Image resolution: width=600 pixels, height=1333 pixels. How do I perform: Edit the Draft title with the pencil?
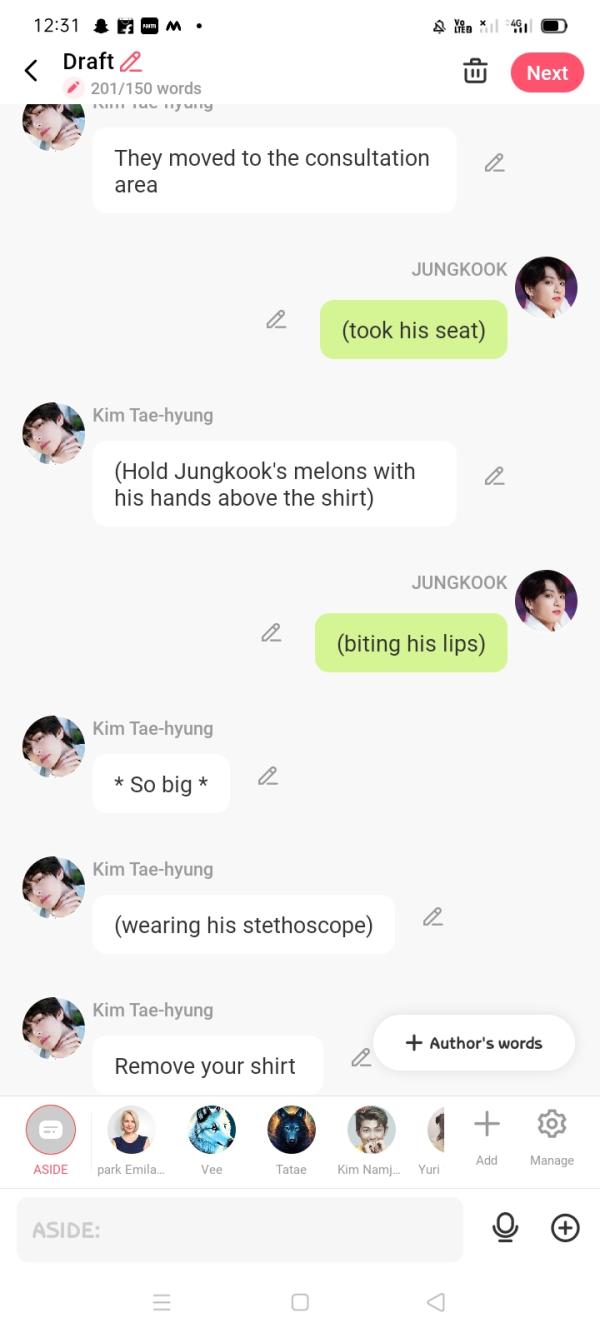click(131, 62)
